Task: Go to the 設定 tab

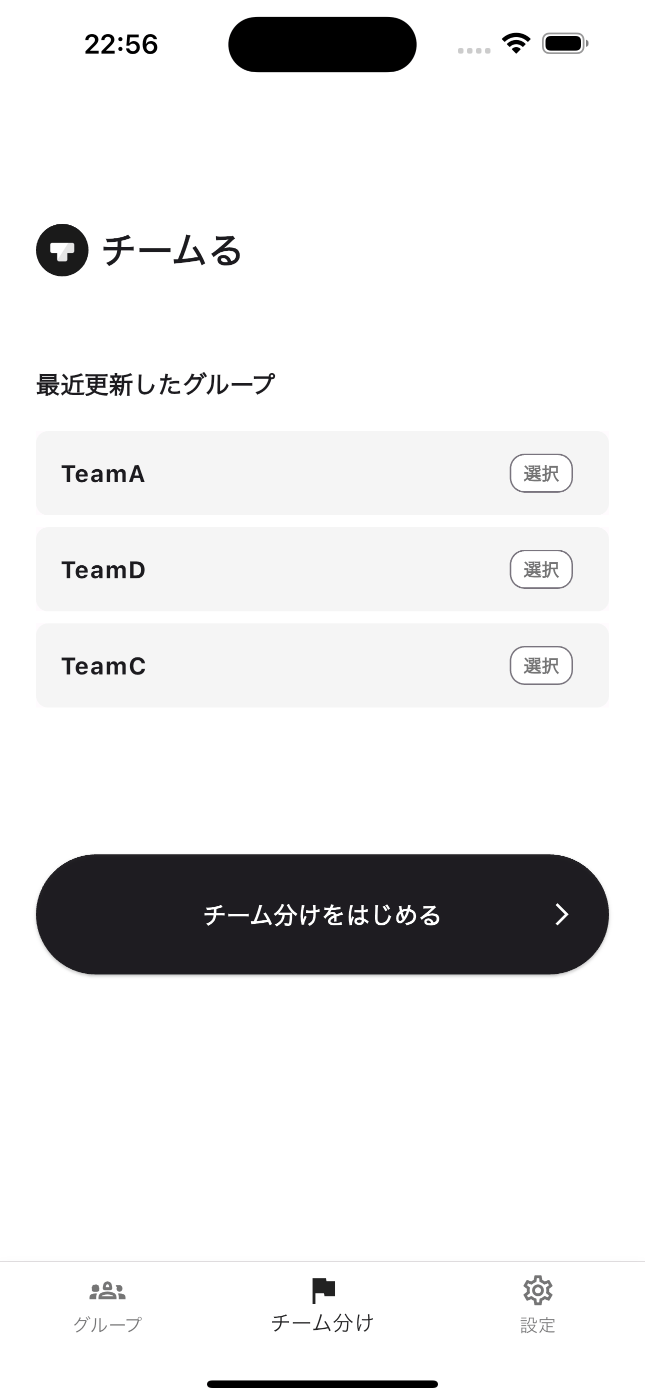Action: [x=537, y=1306]
